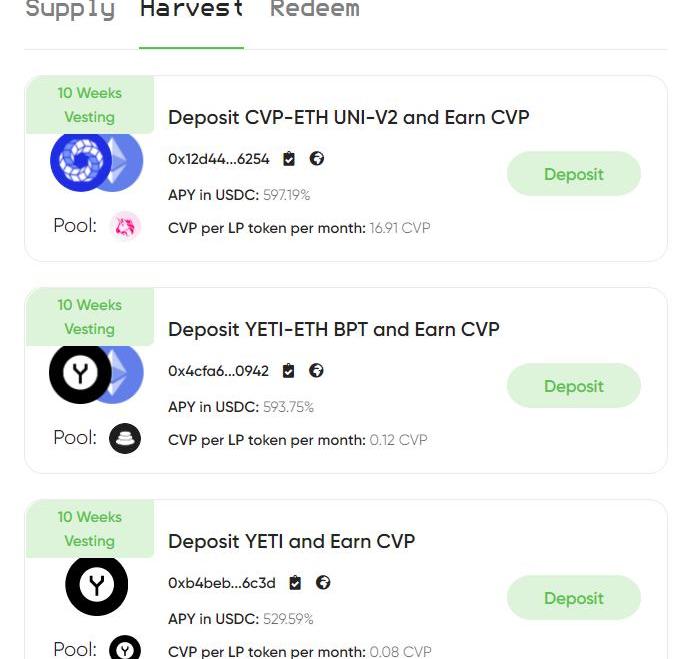The image size is (691, 659).
Task: Select the Harvest tab
Action: coord(191,10)
